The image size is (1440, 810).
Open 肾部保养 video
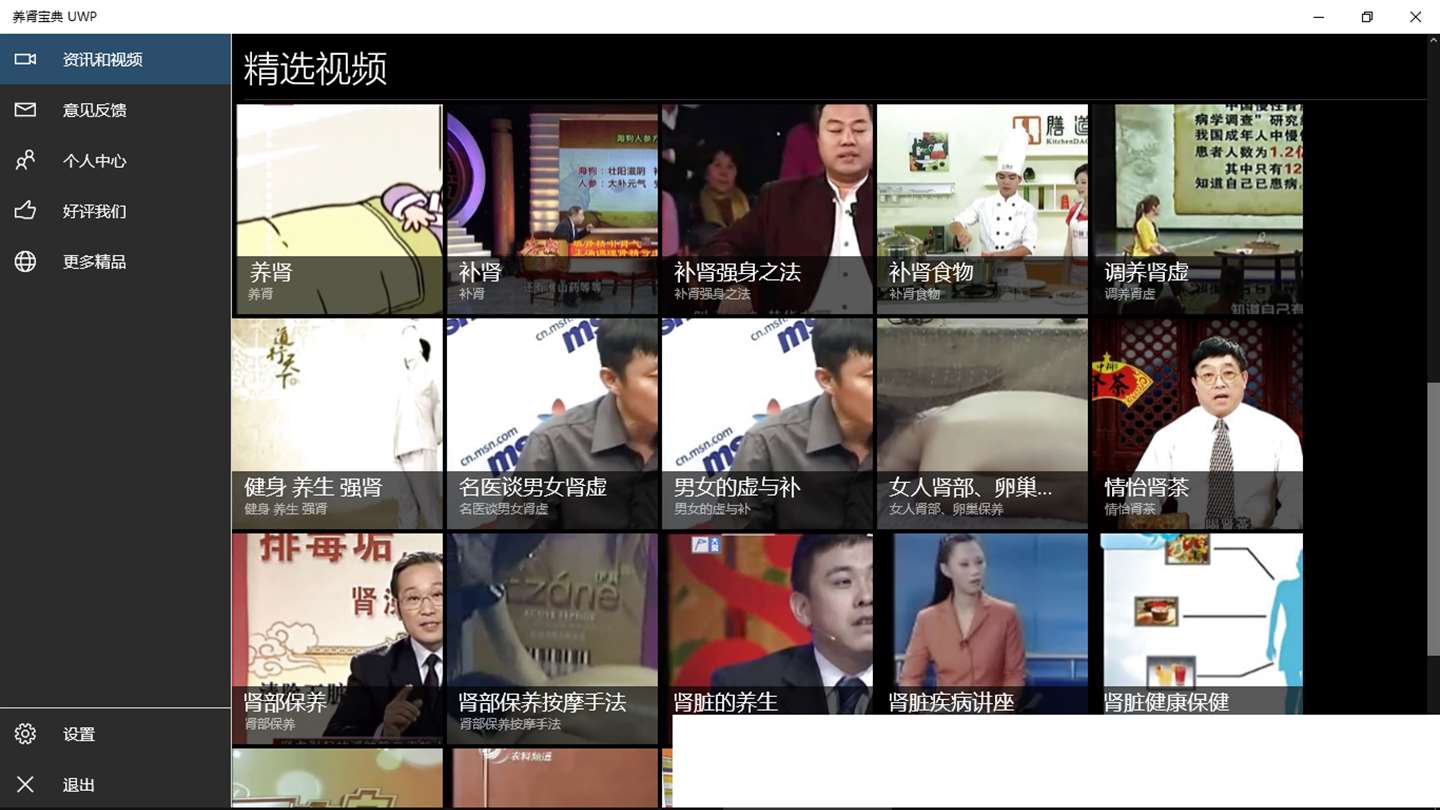337,638
